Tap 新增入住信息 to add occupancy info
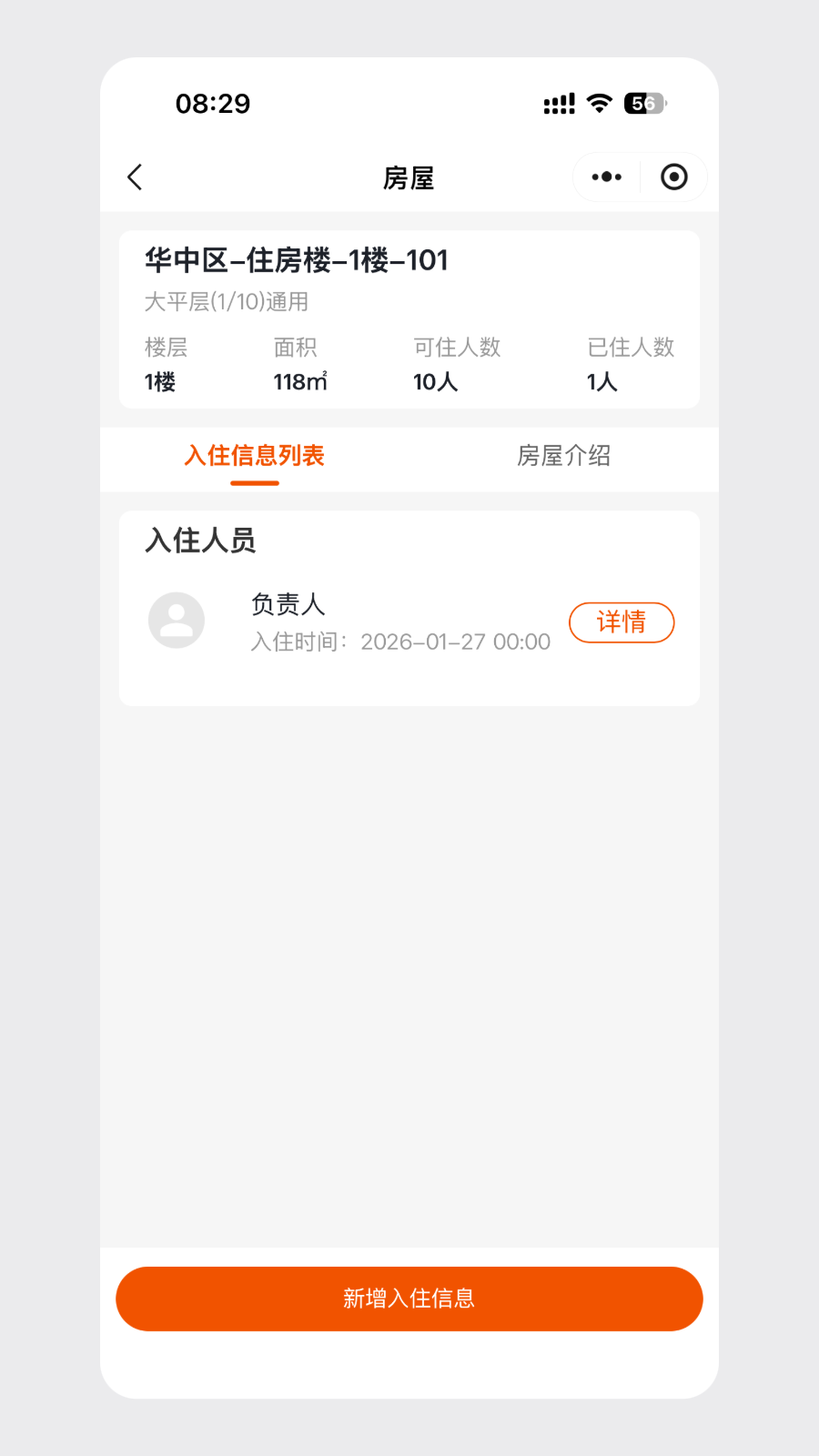This screenshot has height=1456, width=819. pyautogui.click(x=409, y=1299)
